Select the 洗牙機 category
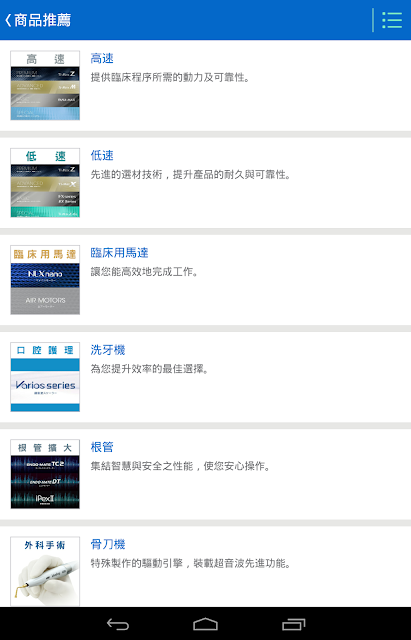The width and height of the screenshot is (411, 640). pyautogui.click(x=205, y=377)
